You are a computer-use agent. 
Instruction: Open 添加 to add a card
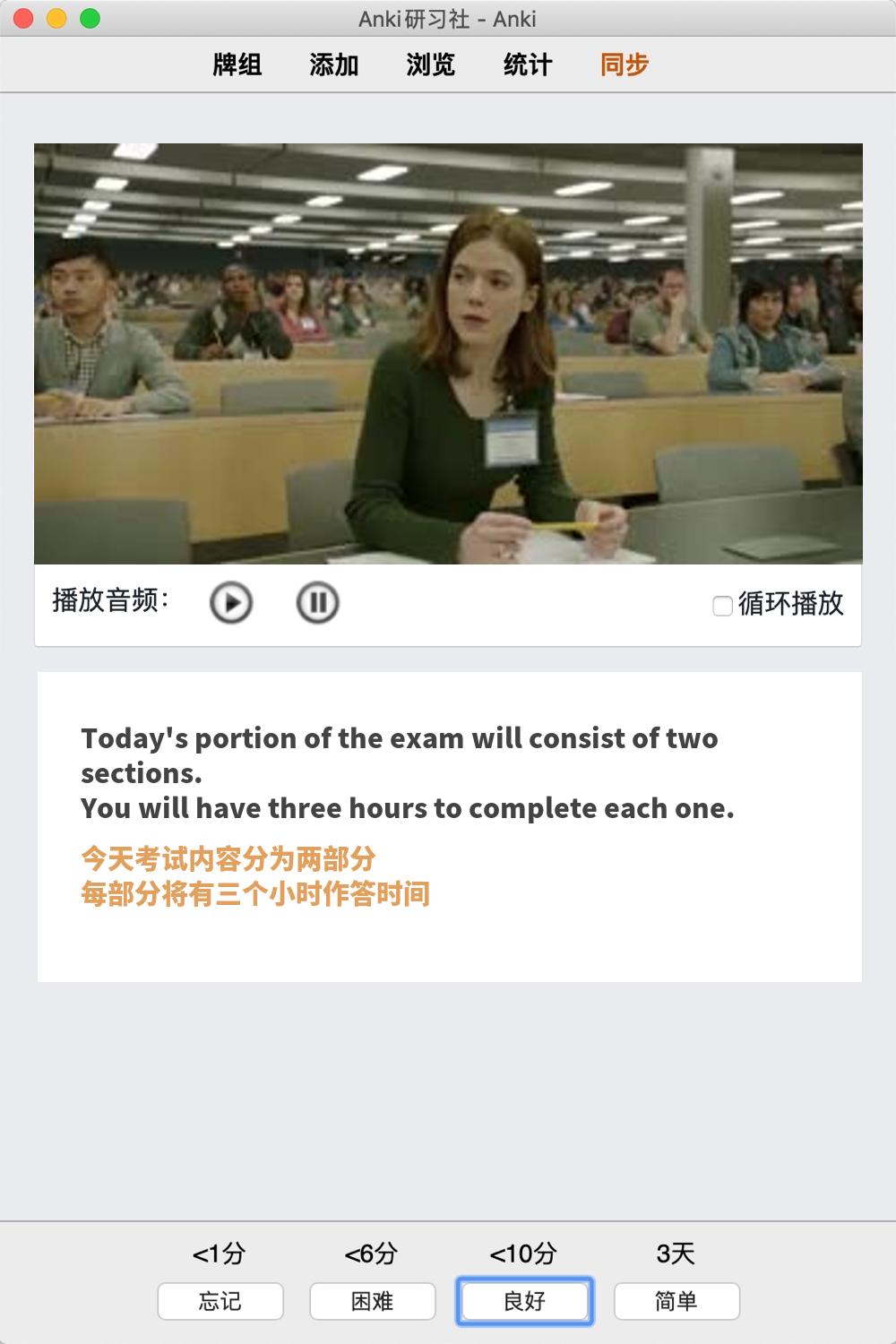tap(334, 65)
